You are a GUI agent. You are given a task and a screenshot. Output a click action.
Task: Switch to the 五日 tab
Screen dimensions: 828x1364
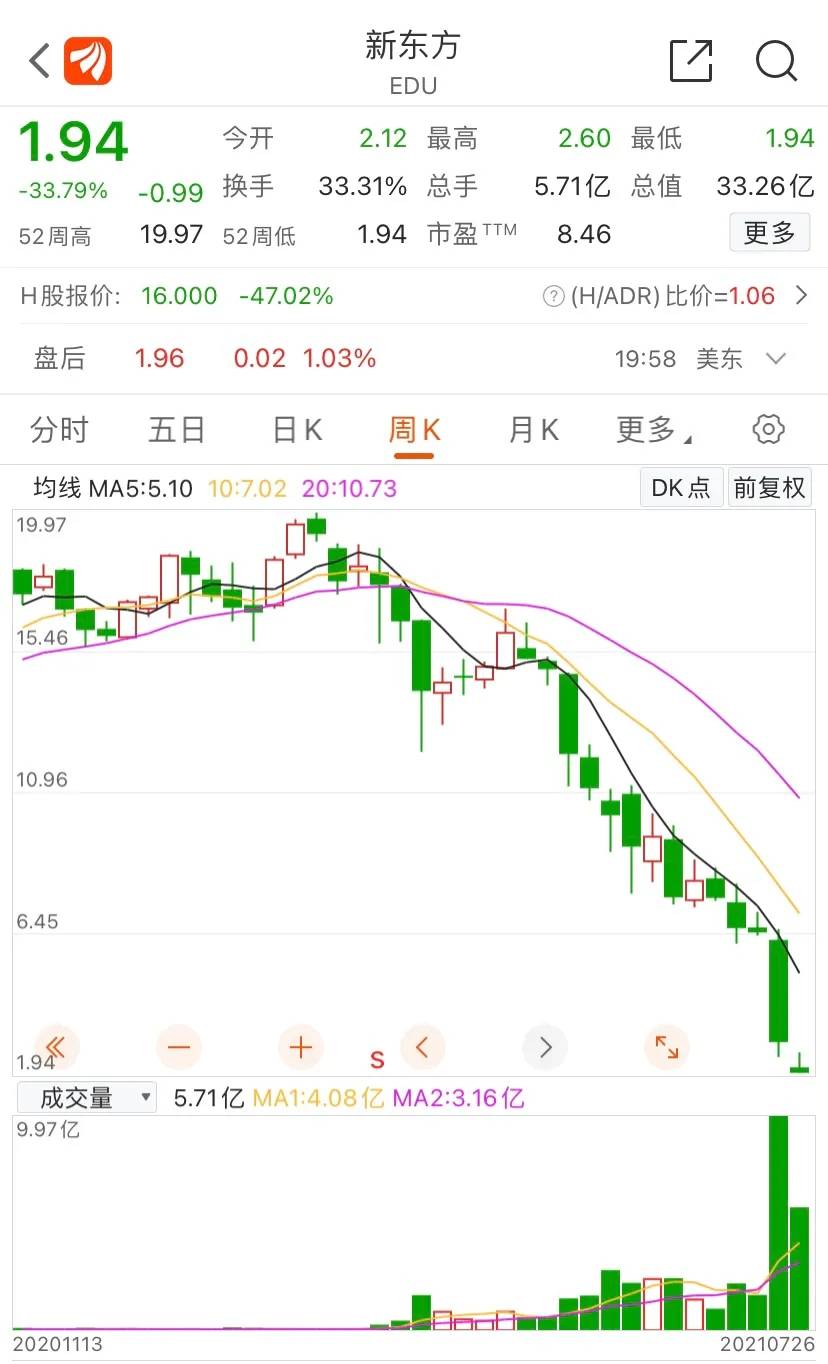click(x=177, y=430)
